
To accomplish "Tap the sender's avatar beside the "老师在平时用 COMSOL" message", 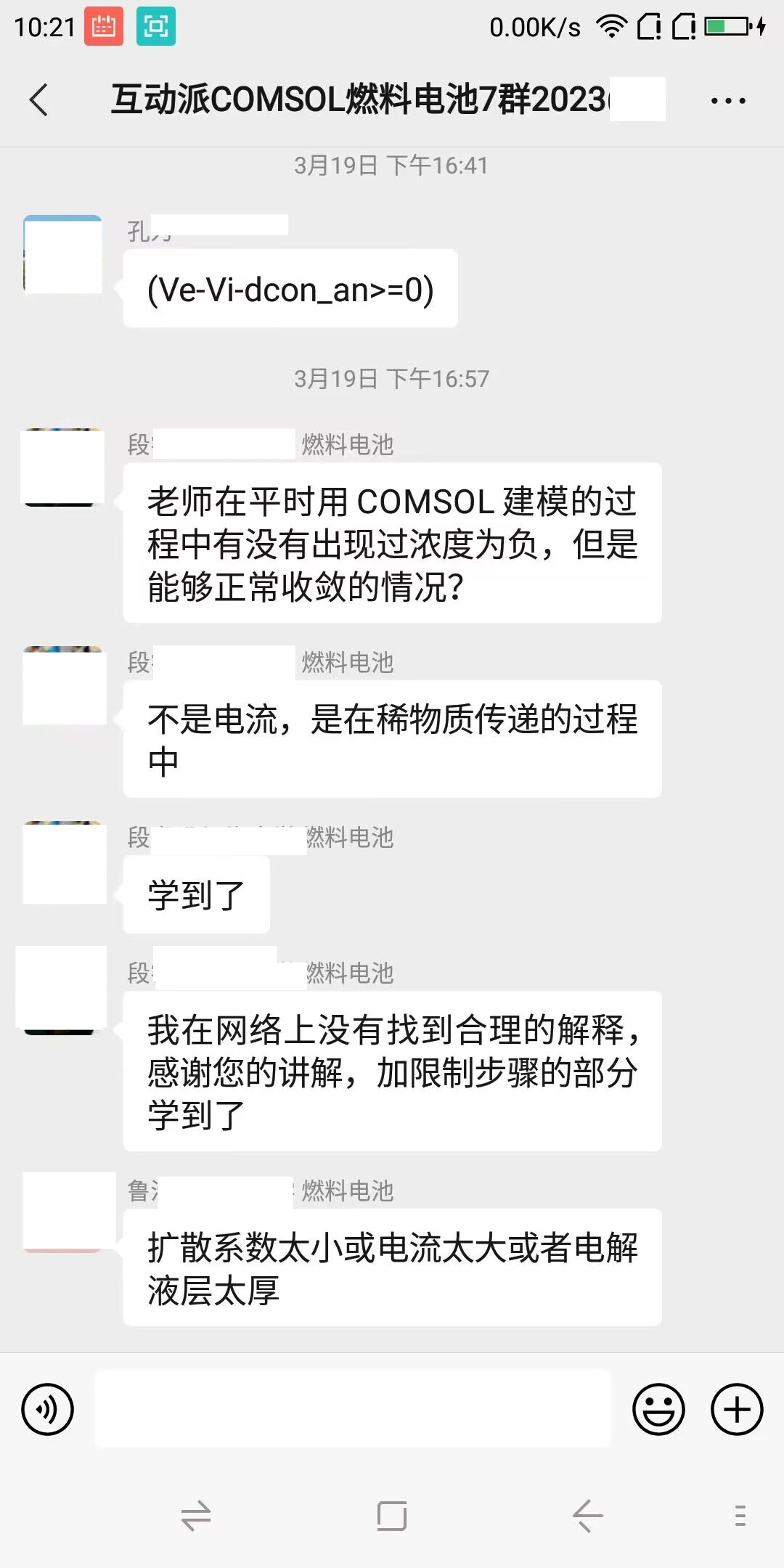I will 63,467.
